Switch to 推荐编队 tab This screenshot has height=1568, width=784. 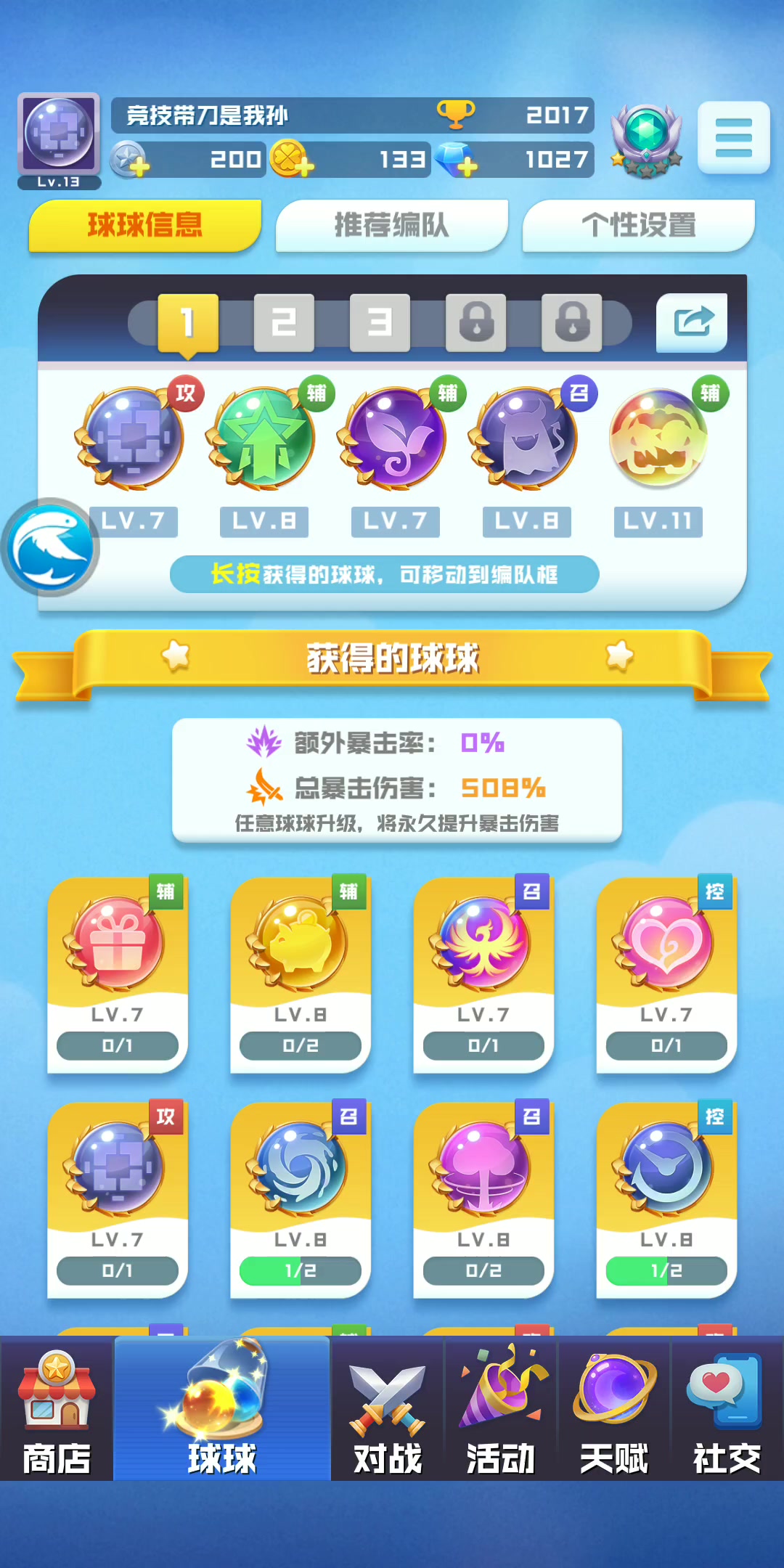click(392, 225)
